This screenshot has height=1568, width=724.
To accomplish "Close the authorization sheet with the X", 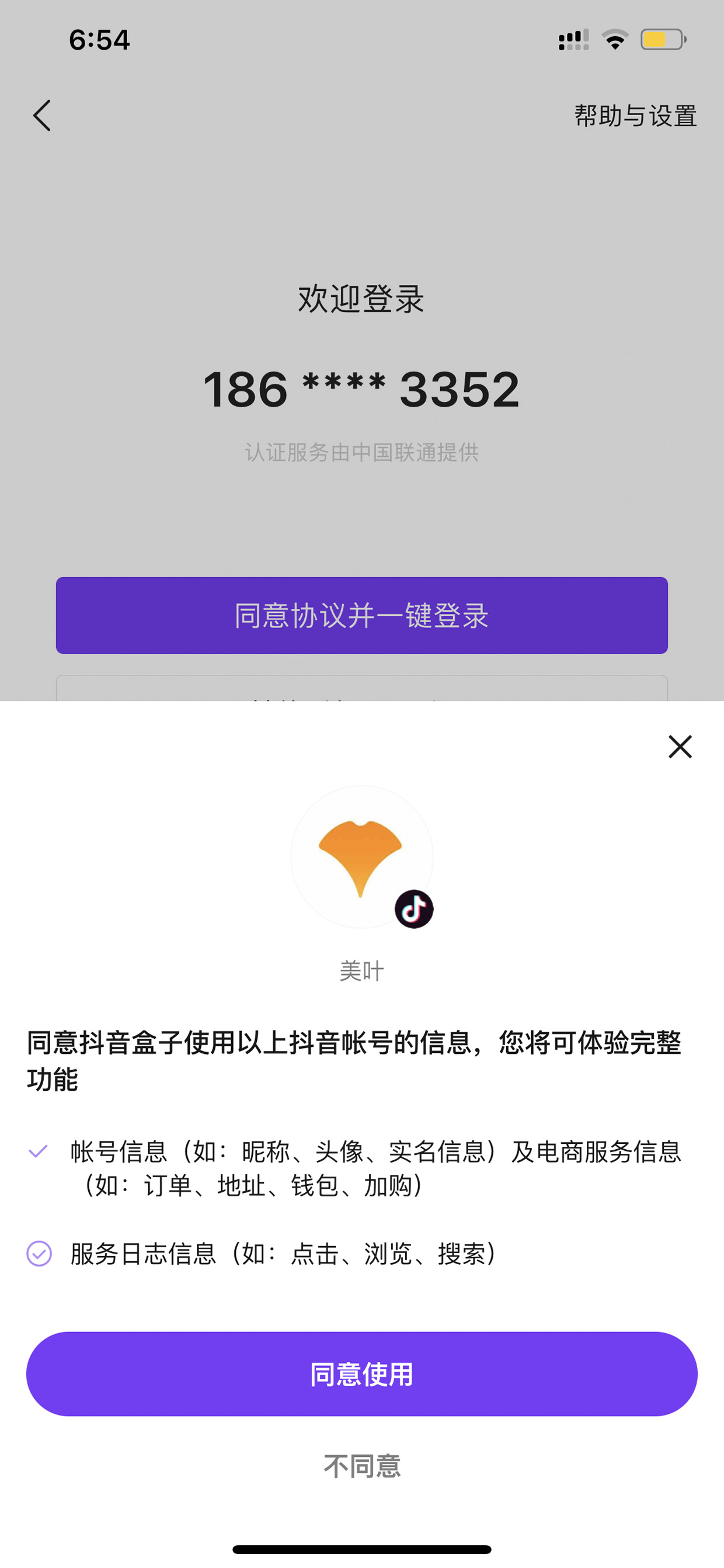I will (x=680, y=746).
